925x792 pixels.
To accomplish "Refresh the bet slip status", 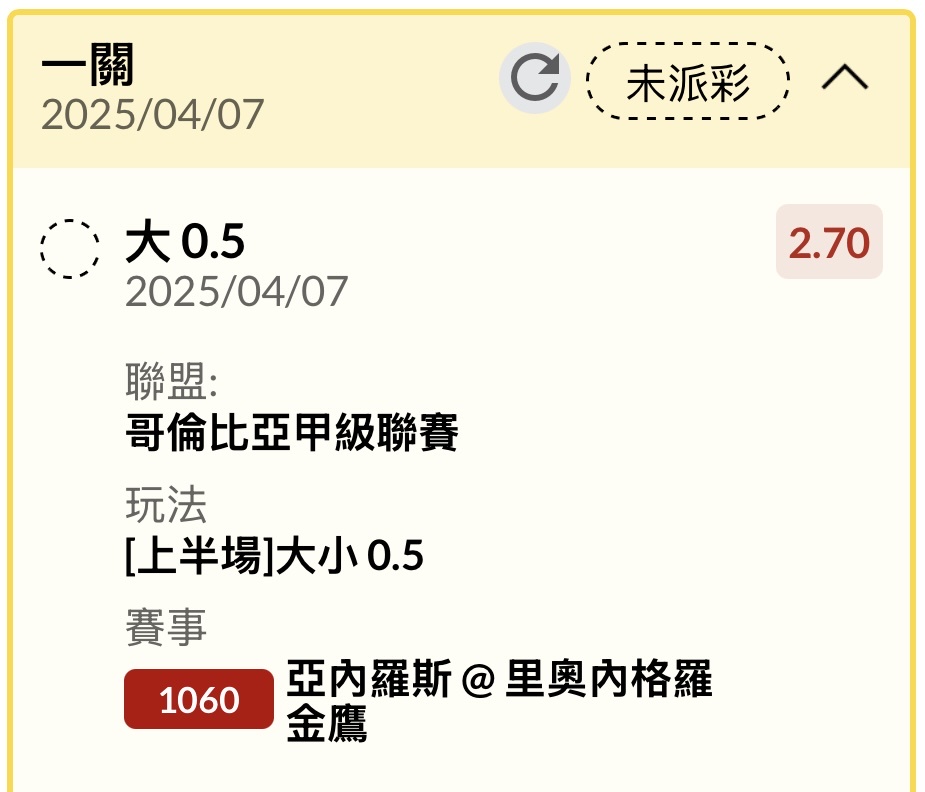I will point(535,78).
